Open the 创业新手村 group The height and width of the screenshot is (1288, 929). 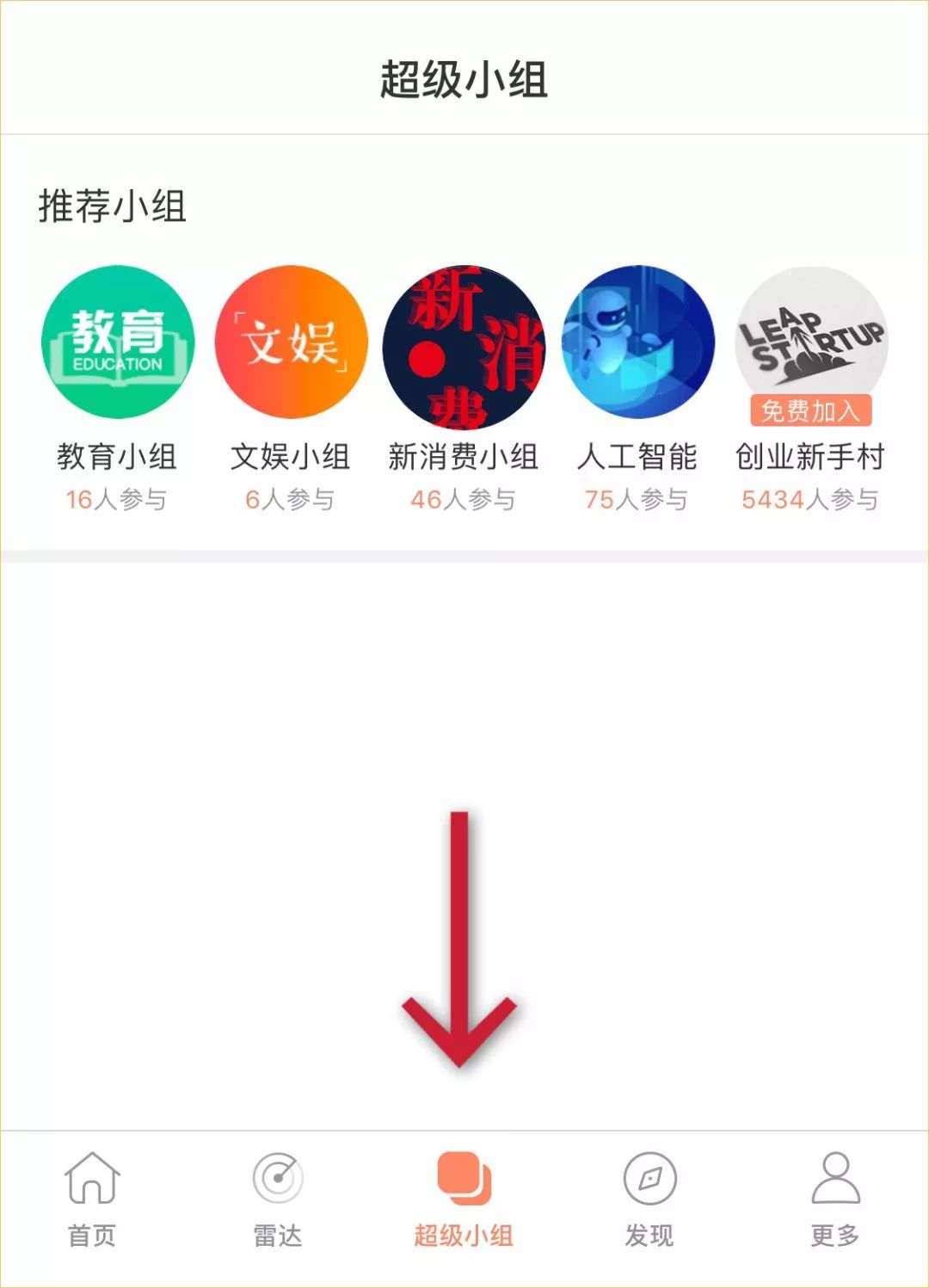[x=810, y=342]
